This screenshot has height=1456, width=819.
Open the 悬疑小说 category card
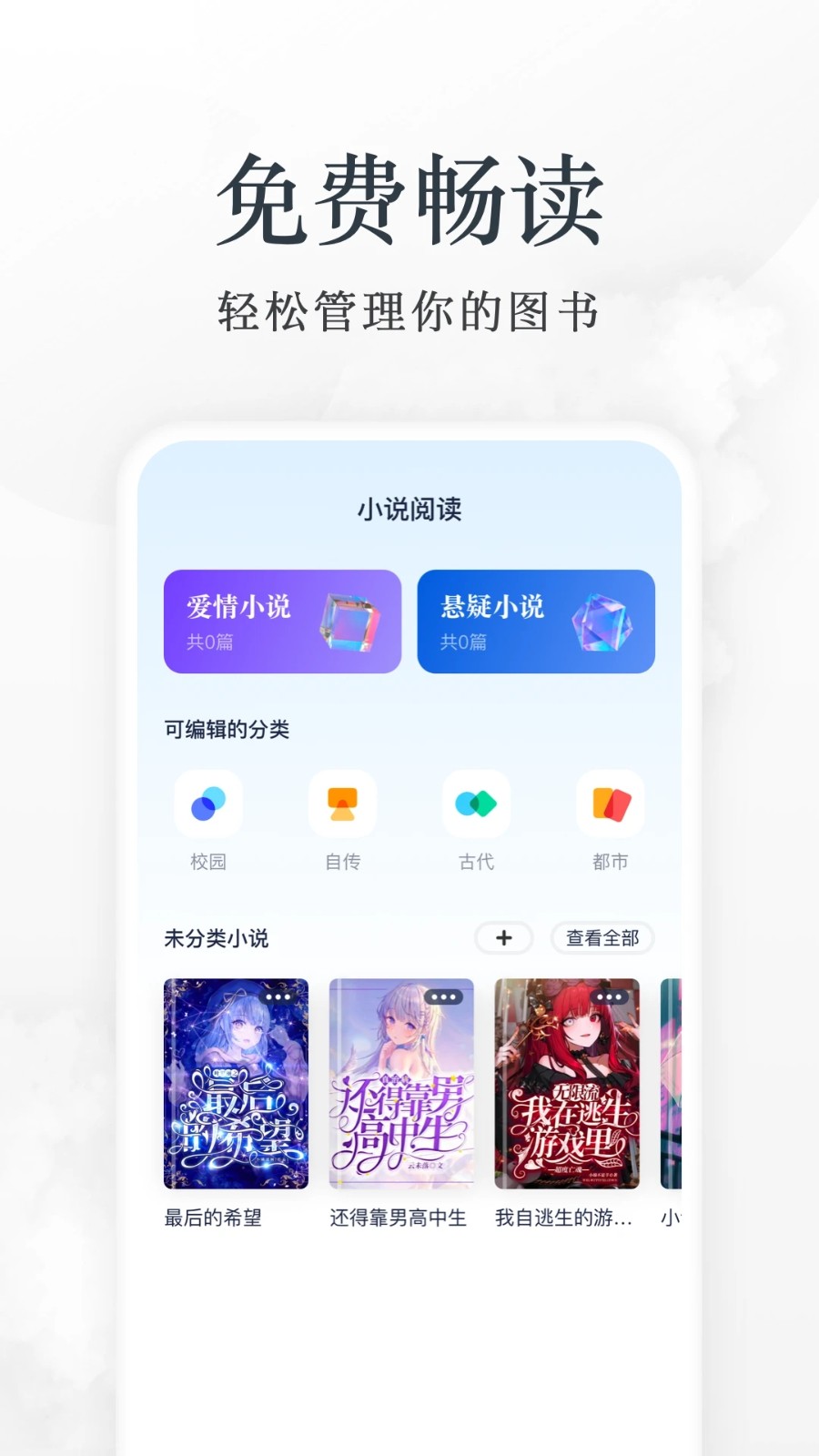pyautogui.click(x=536, y=622)
